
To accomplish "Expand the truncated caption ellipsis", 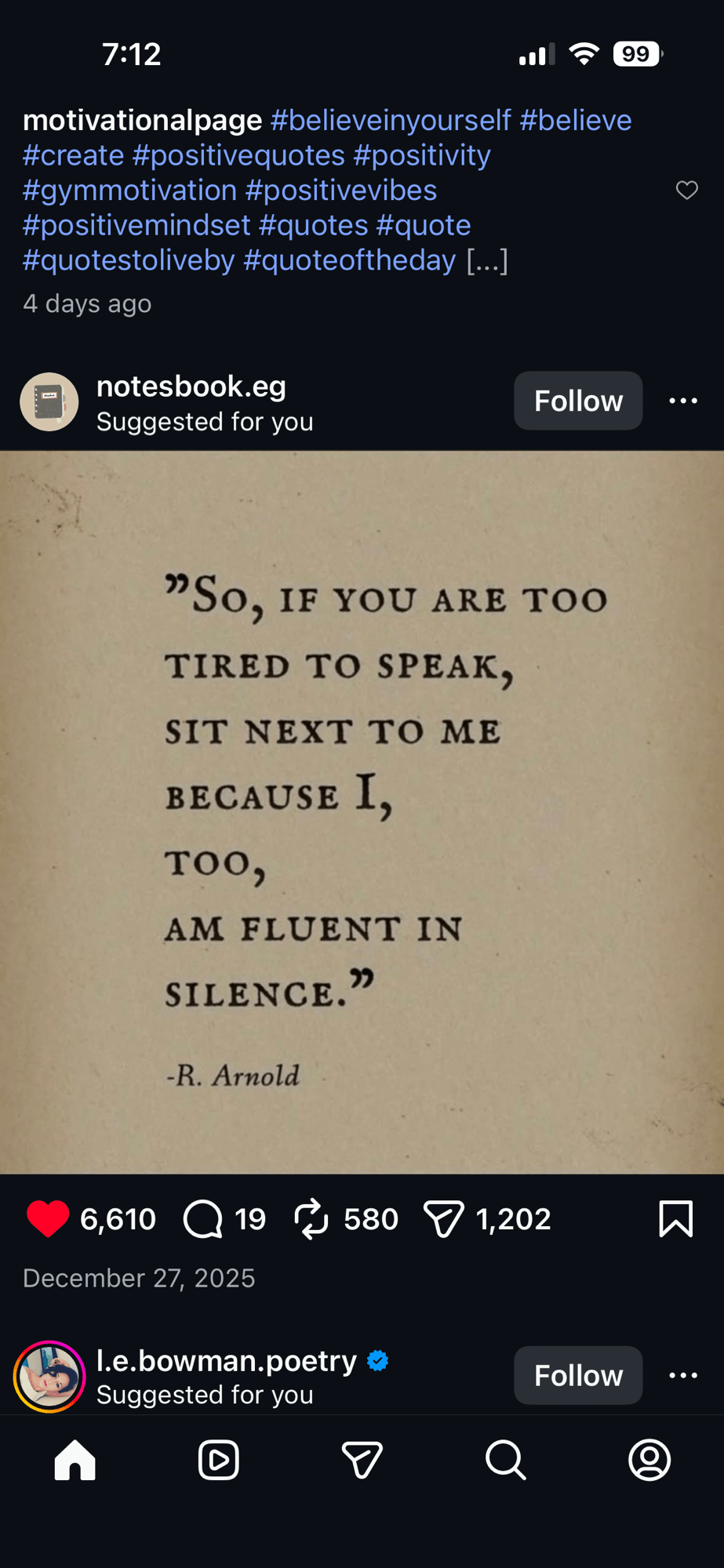I will (487, 260).
